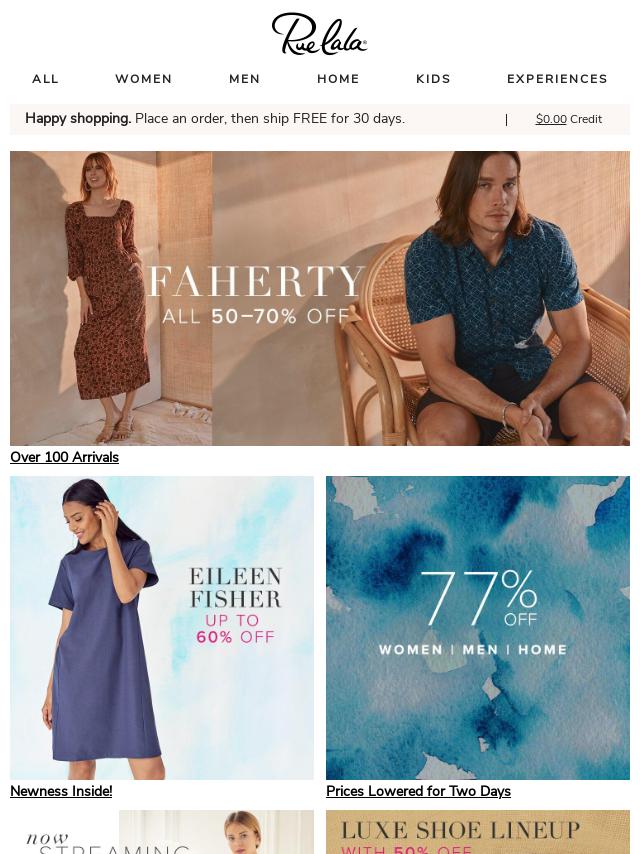Follow the Over 100 Arrivals link
This screenshot has width=640, height=854.
(64, 457)
